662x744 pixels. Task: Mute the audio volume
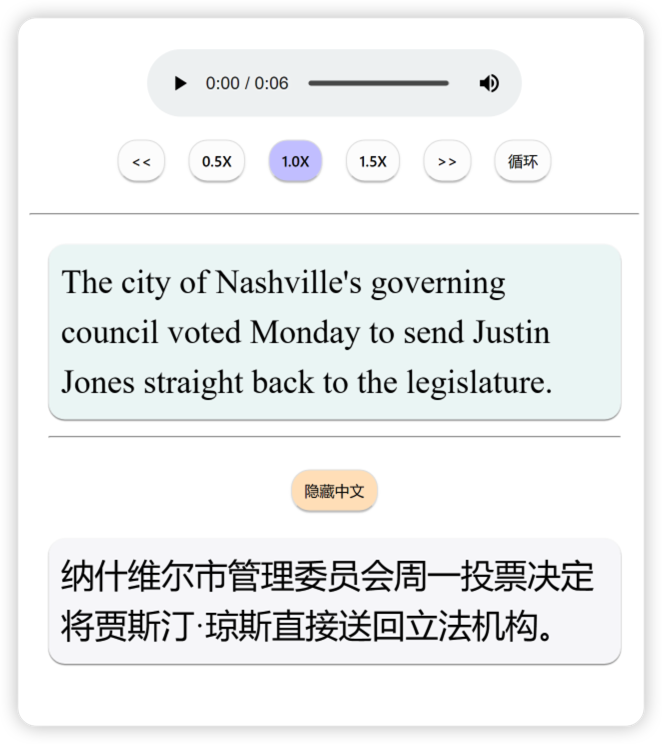pos(489,83)
